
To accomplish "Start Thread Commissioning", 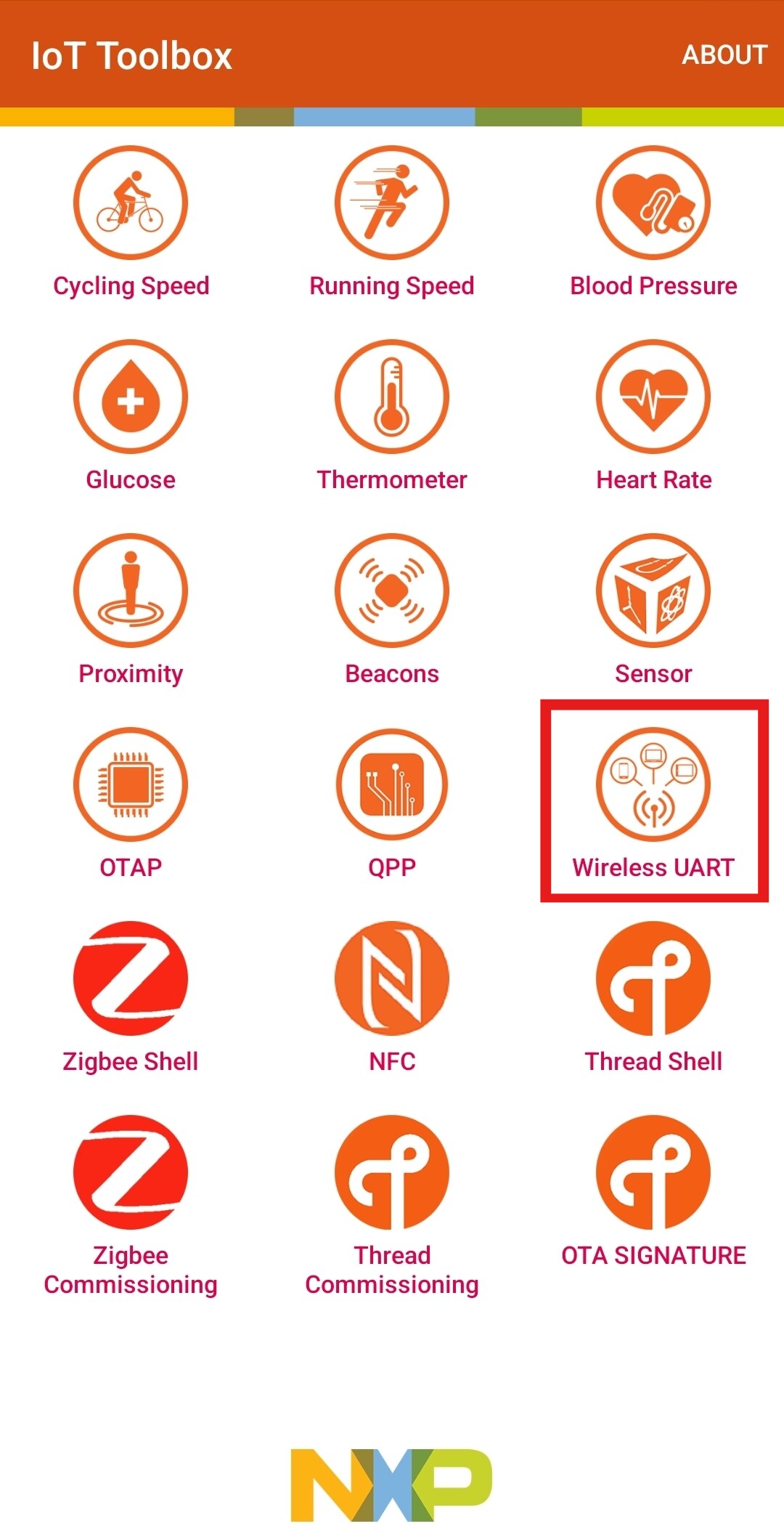I will [392, 1172].
